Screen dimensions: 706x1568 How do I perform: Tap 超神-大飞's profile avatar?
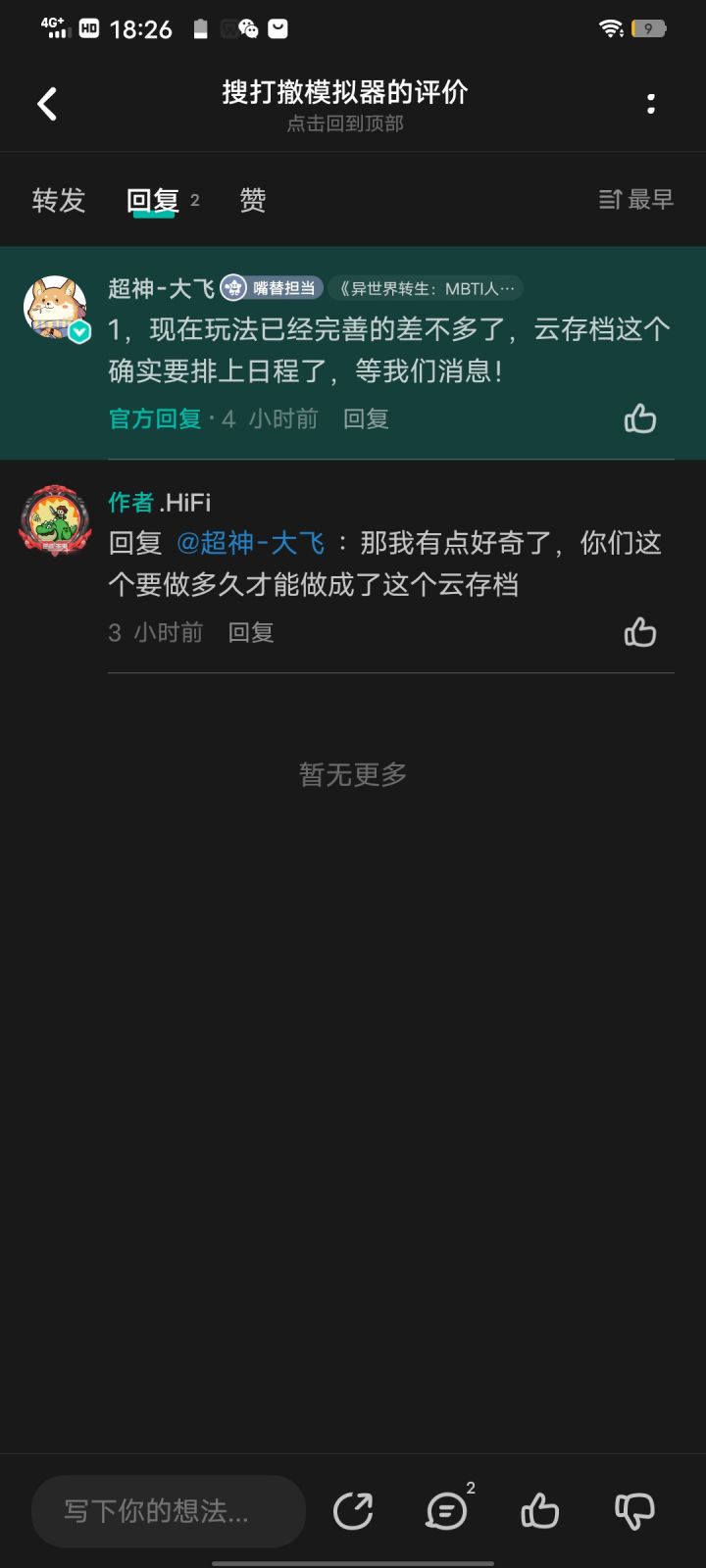coord(57,306)
